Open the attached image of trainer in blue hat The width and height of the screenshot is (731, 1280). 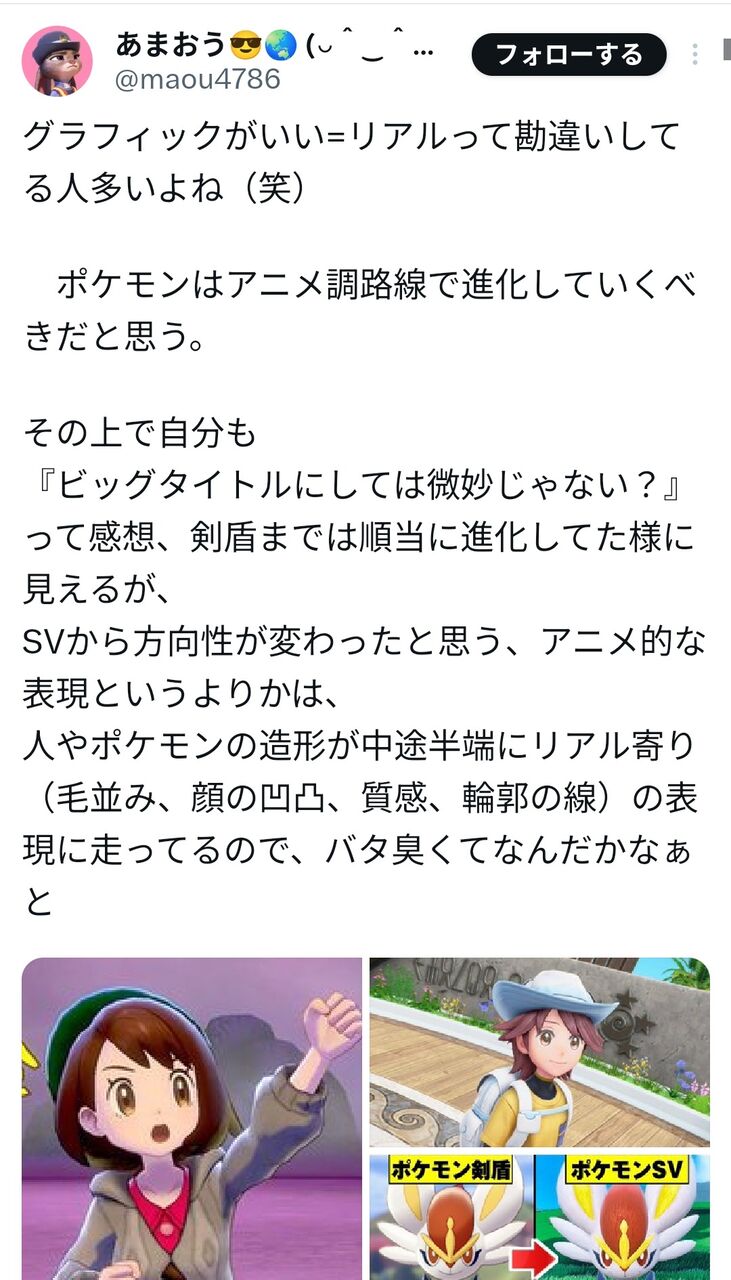(x=540, y=1051)
